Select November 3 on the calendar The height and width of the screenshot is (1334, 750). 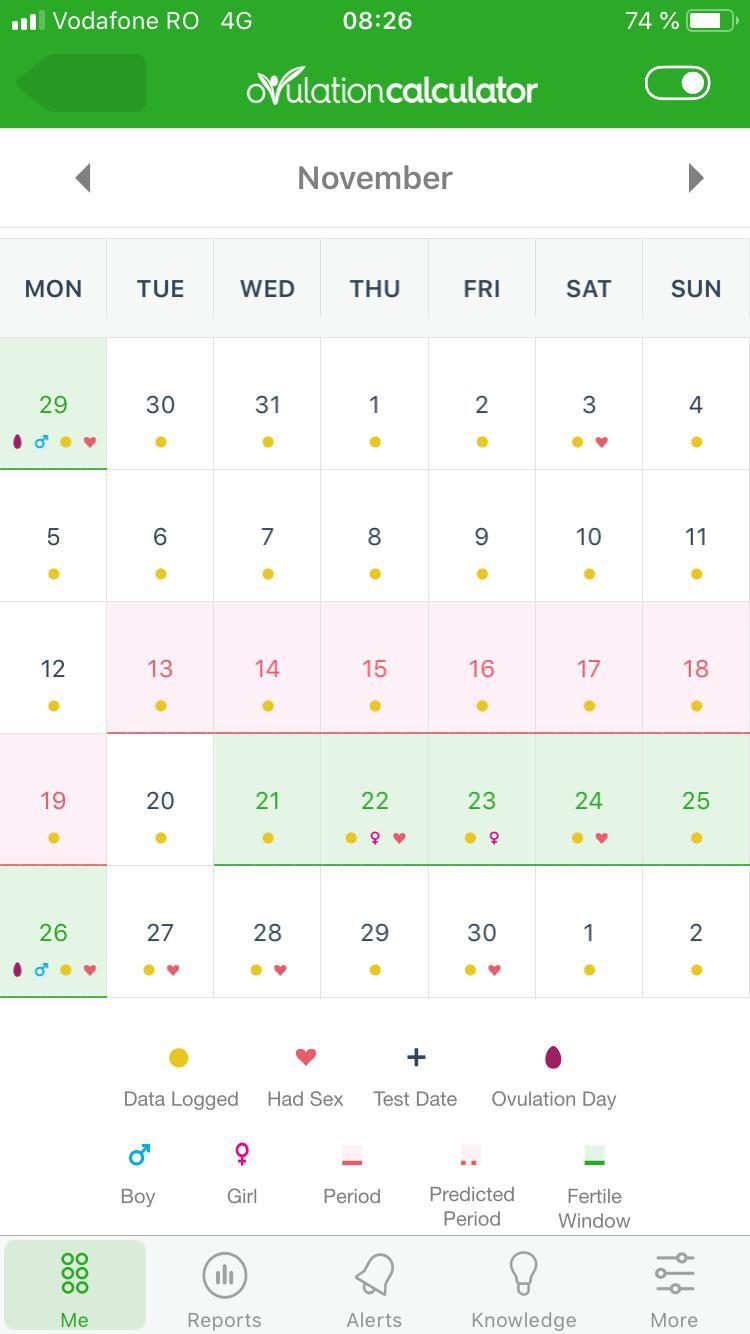click(589, 404)
